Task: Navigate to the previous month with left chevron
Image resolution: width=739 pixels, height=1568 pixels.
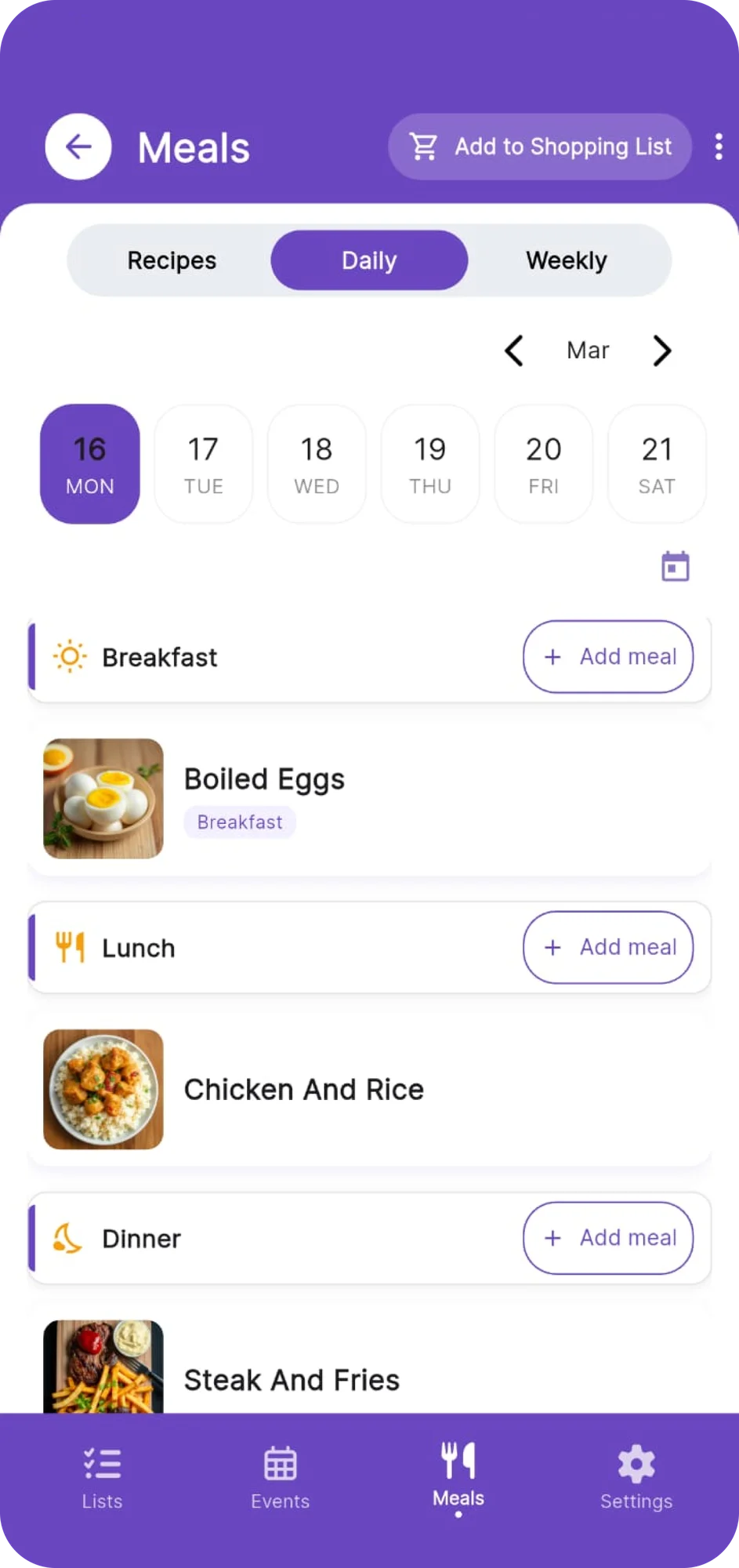Action: click(x=514, y=350)
